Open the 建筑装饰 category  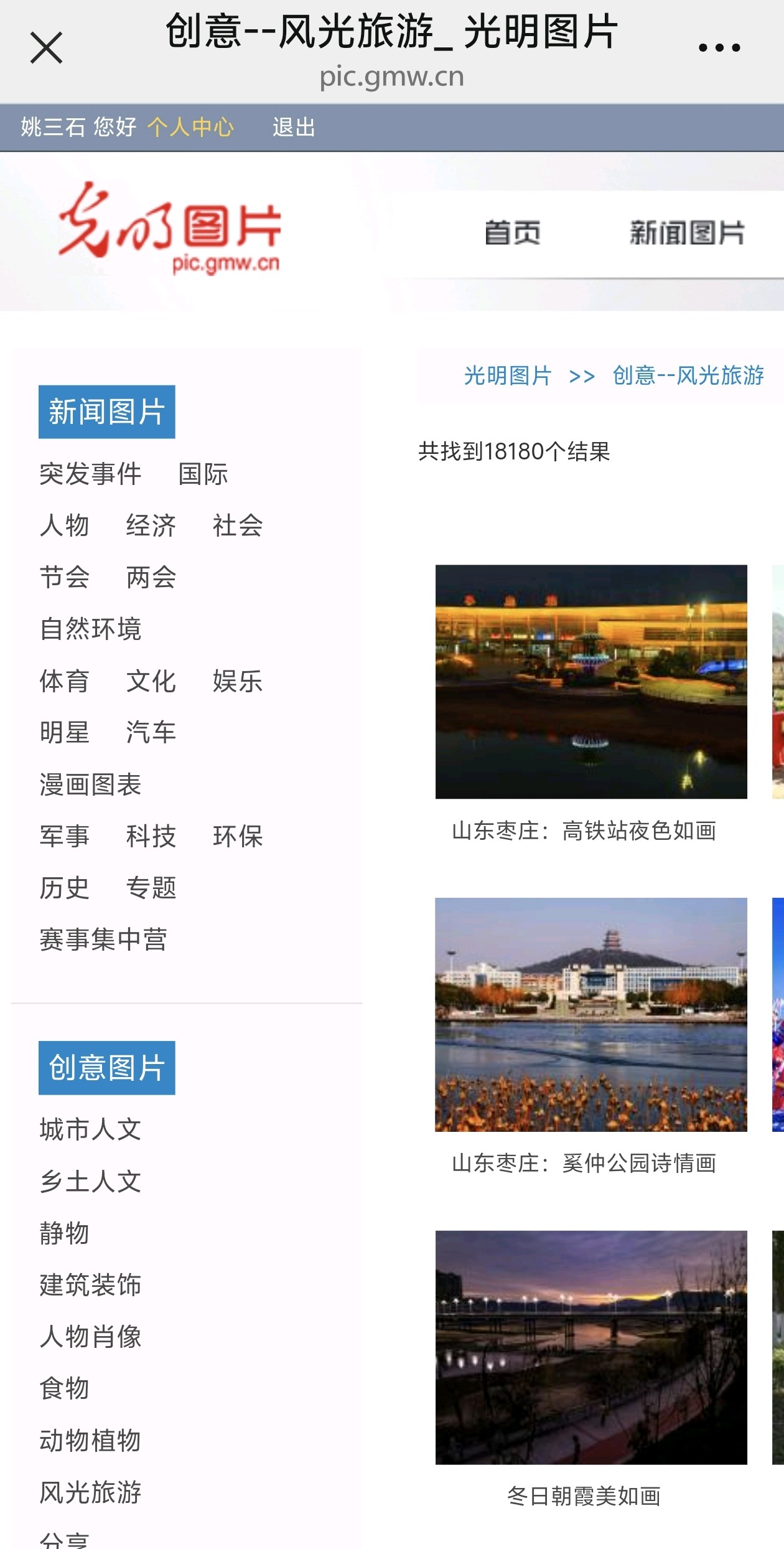point(90,1285)
